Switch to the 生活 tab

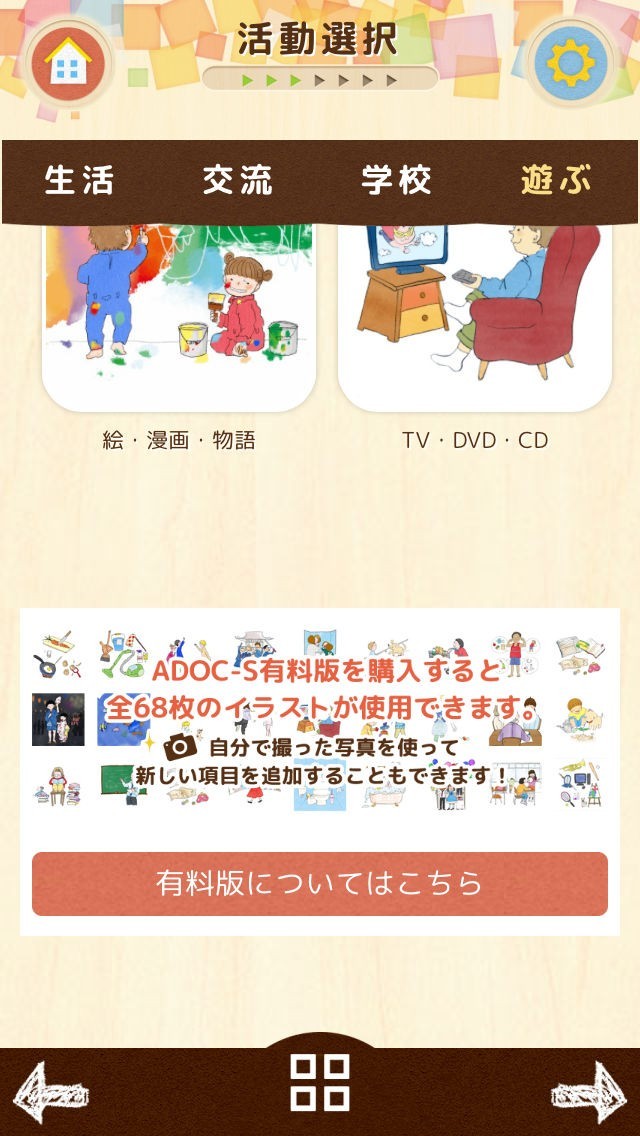(x=80, y=181)
